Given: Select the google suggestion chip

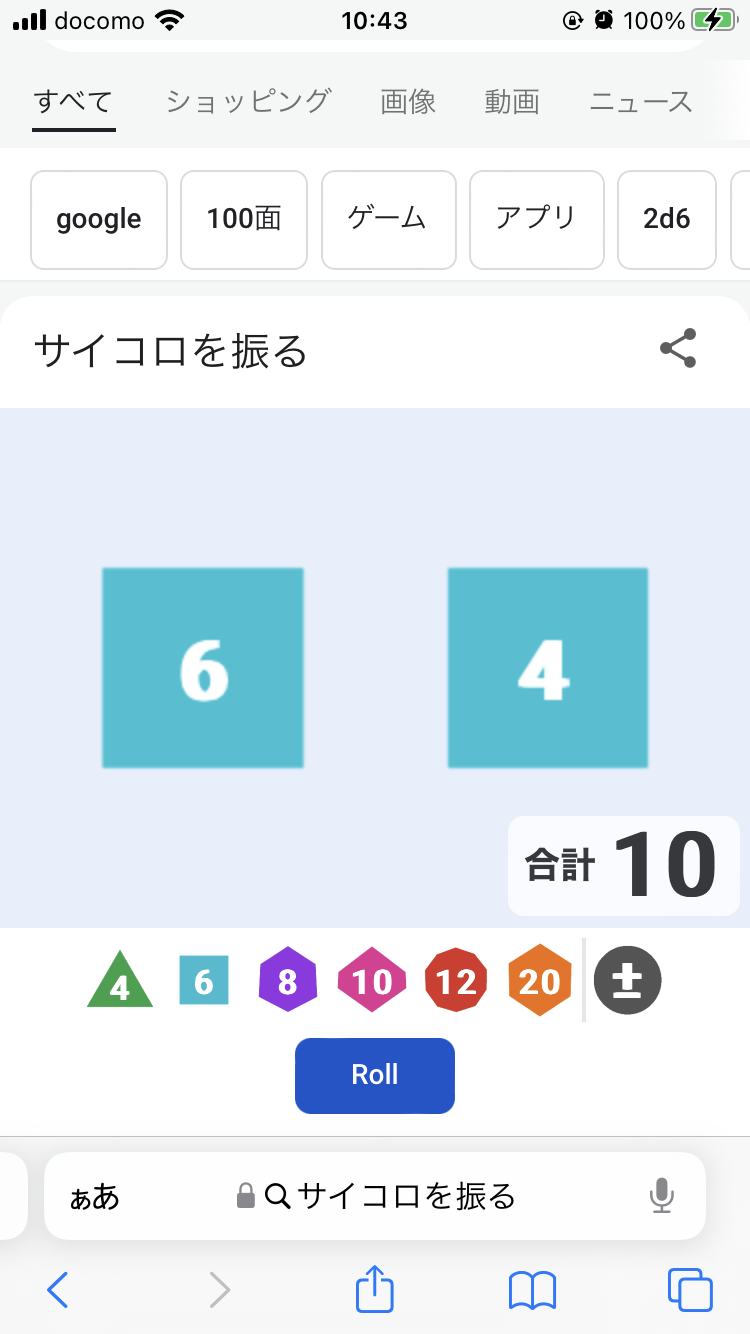Looking at the screenshot, I should point(99,220).
